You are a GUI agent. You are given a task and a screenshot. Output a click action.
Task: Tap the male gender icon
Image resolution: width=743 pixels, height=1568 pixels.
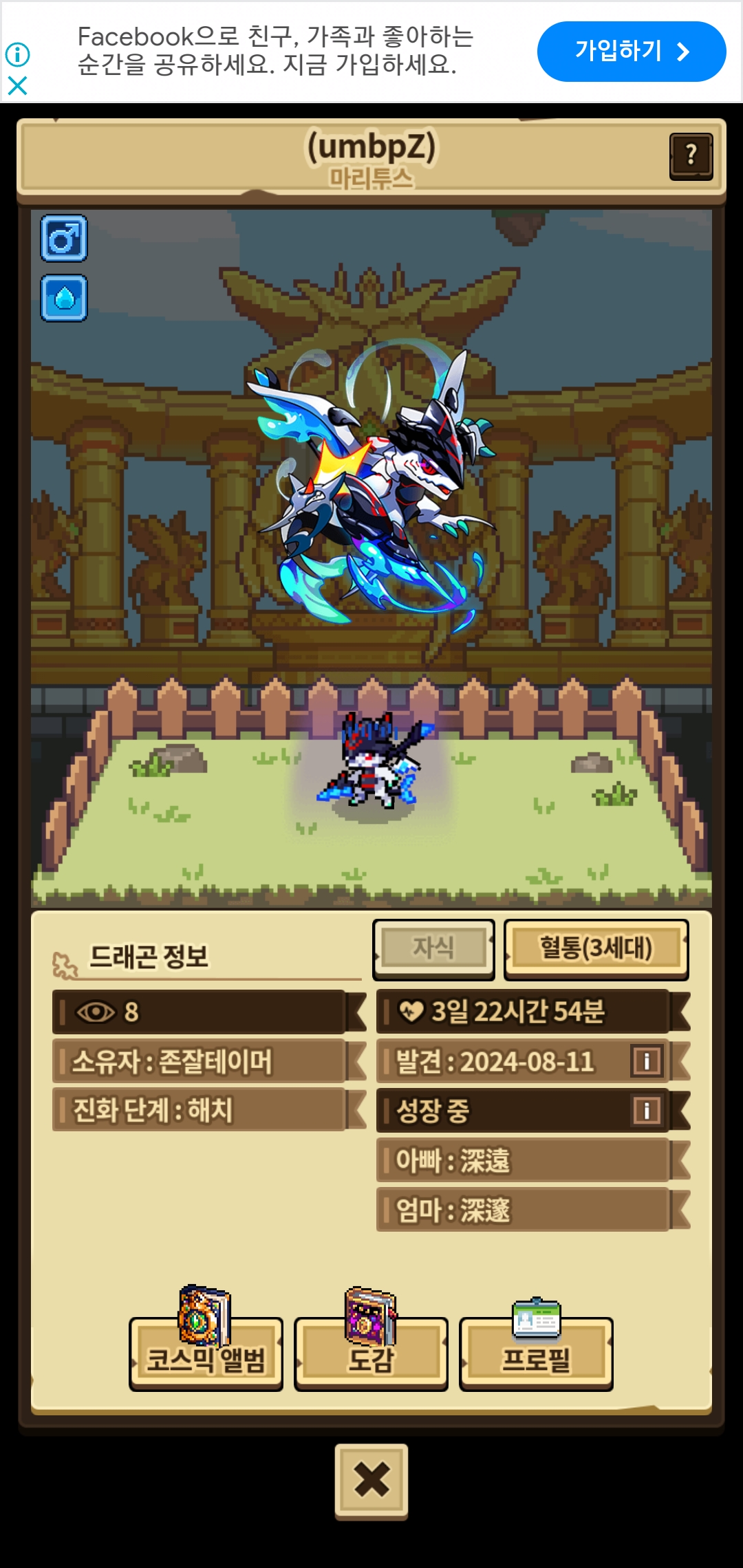point(64,239)
